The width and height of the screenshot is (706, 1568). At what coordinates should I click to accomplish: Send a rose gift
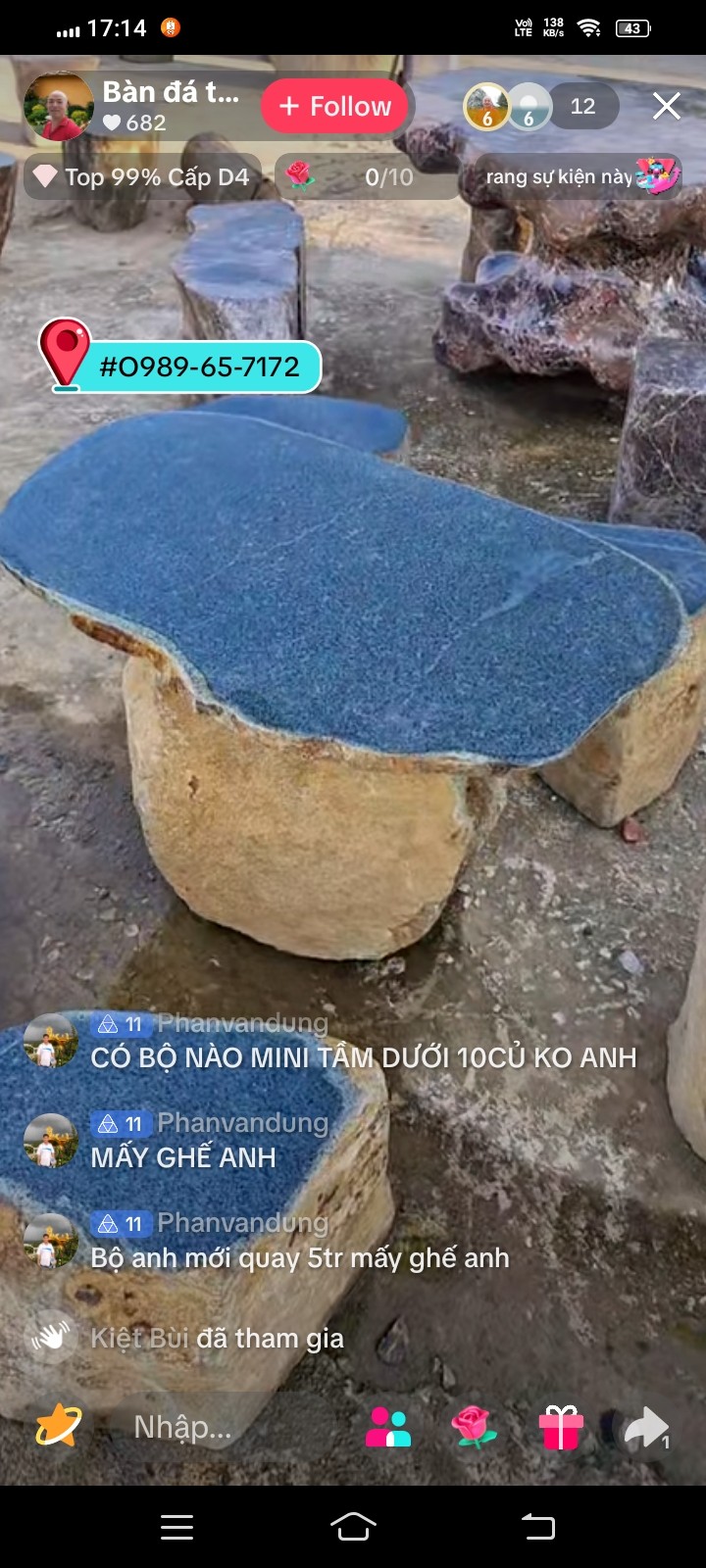tap(474, 1427)
